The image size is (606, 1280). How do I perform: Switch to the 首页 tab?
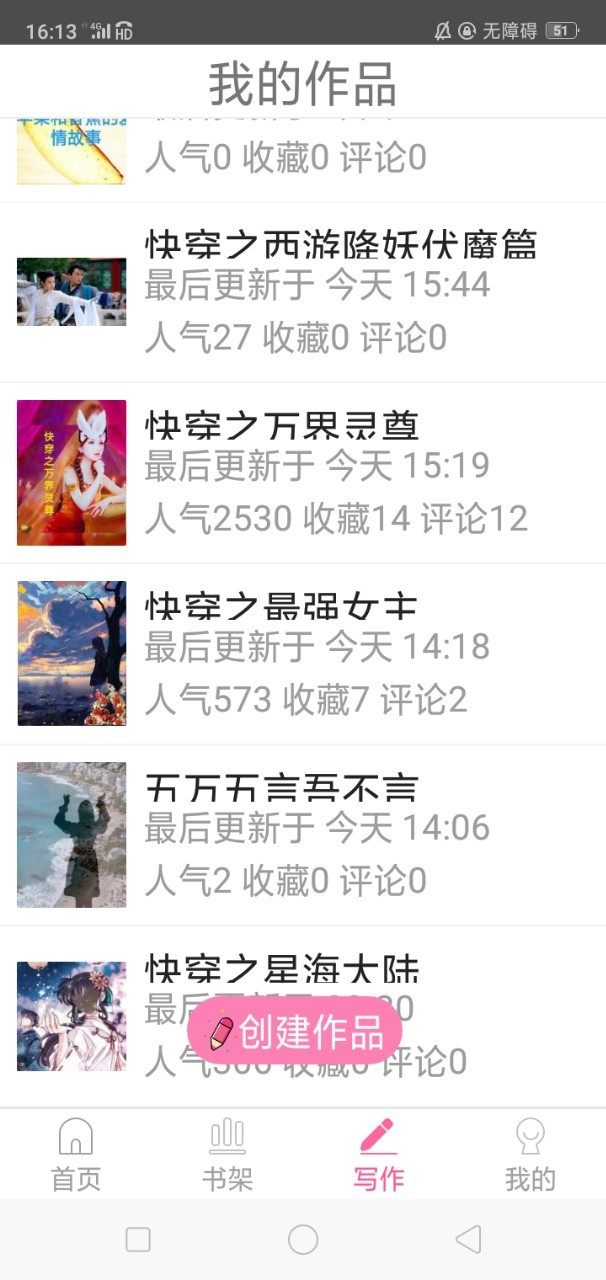pyautogui.click(x=76, y=1155)
